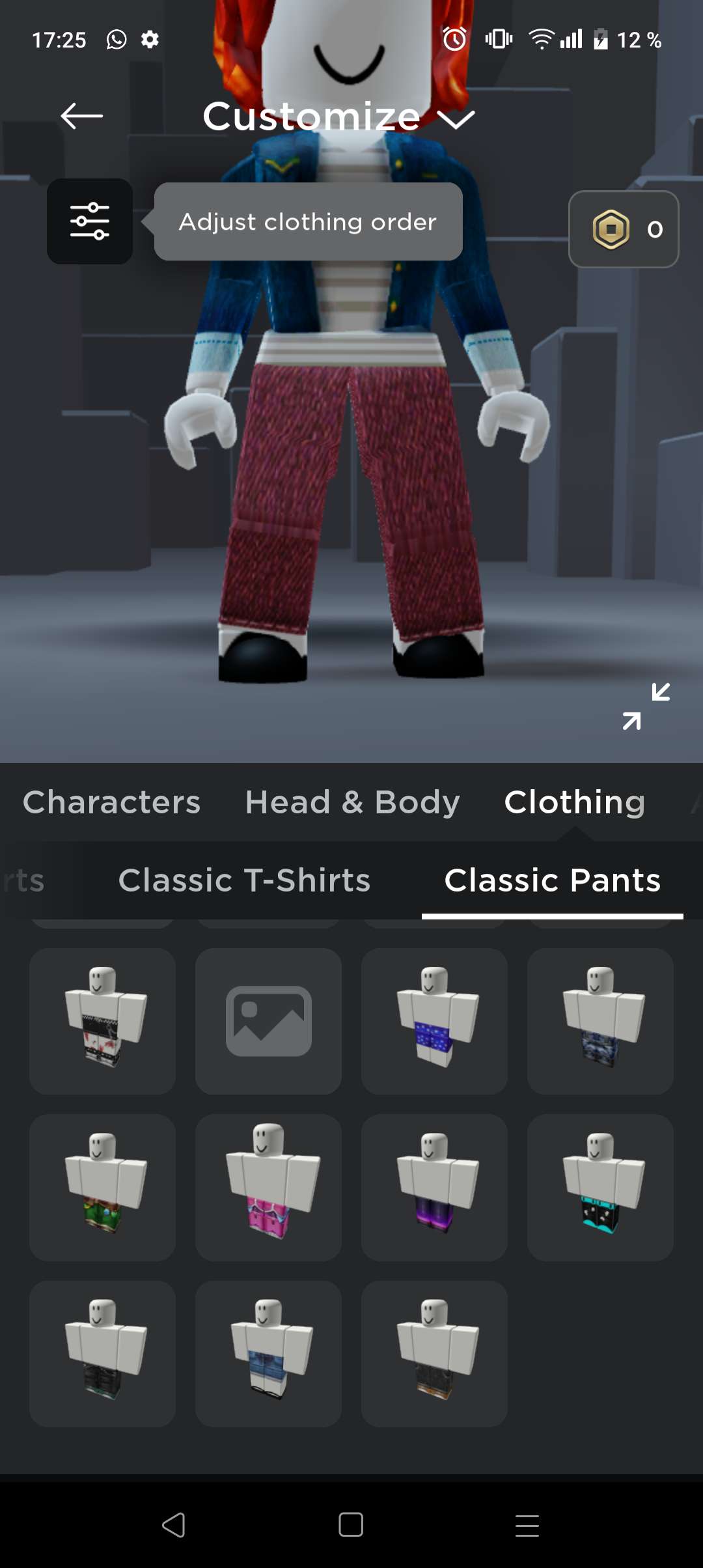The width and height of the screenshot is (703, 1568).
Task: Switch to Classic T-Shirts subtab
Action: pyautogui.click(x=244, y=880)
